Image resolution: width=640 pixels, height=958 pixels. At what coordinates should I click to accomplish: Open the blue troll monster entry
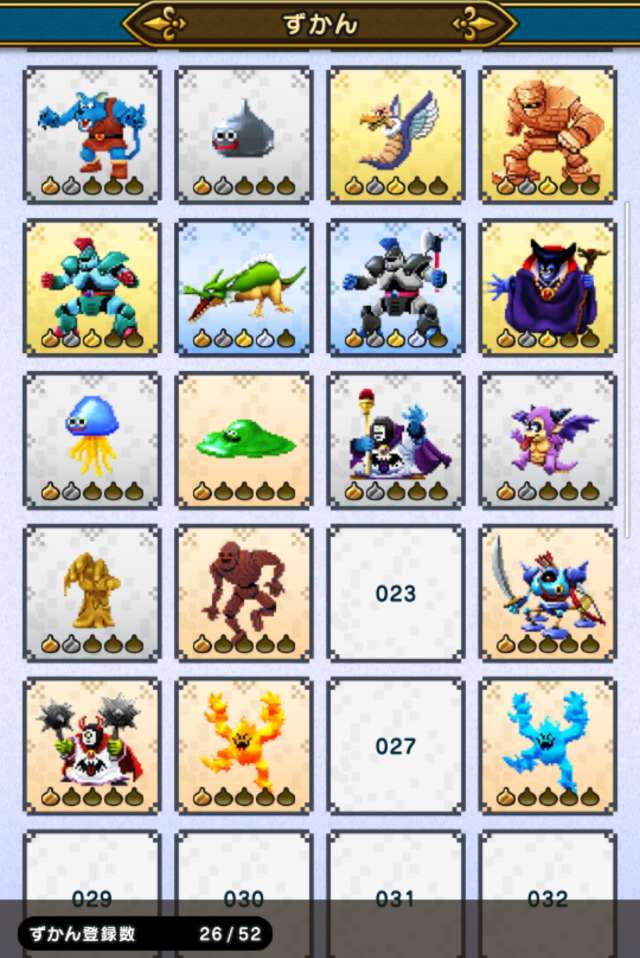click(x=92, y=134)
